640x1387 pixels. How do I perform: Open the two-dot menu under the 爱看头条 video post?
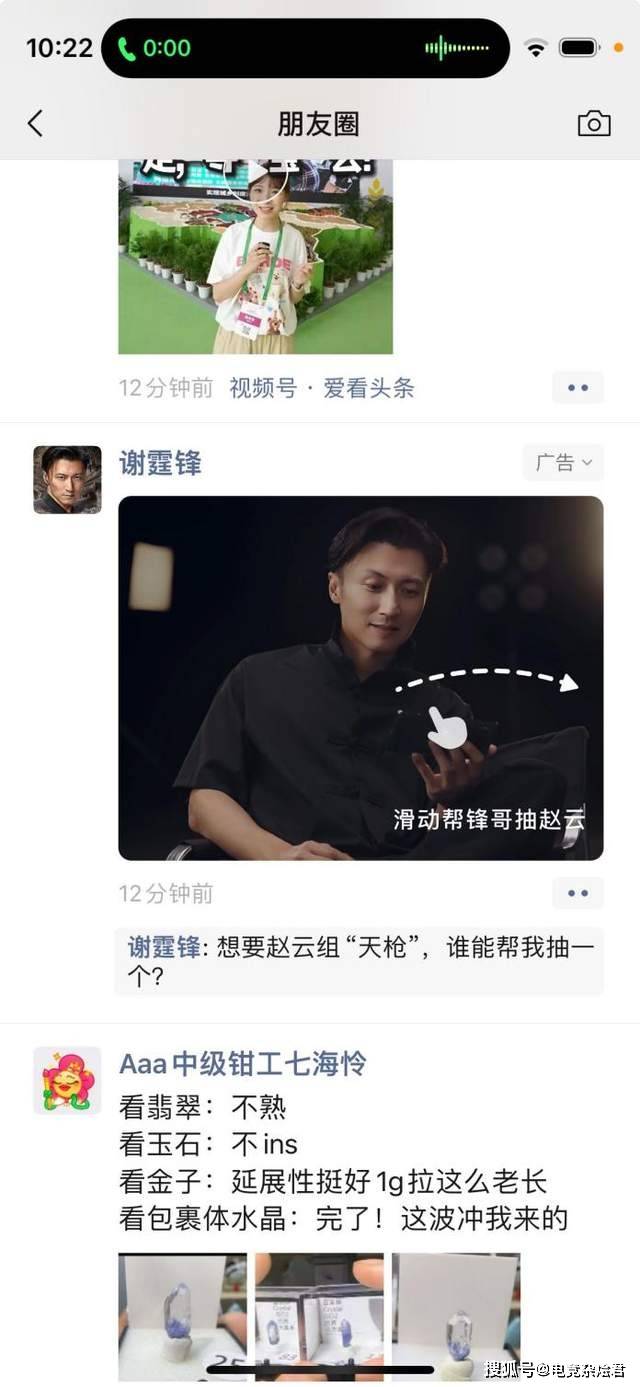click(577, 388)
